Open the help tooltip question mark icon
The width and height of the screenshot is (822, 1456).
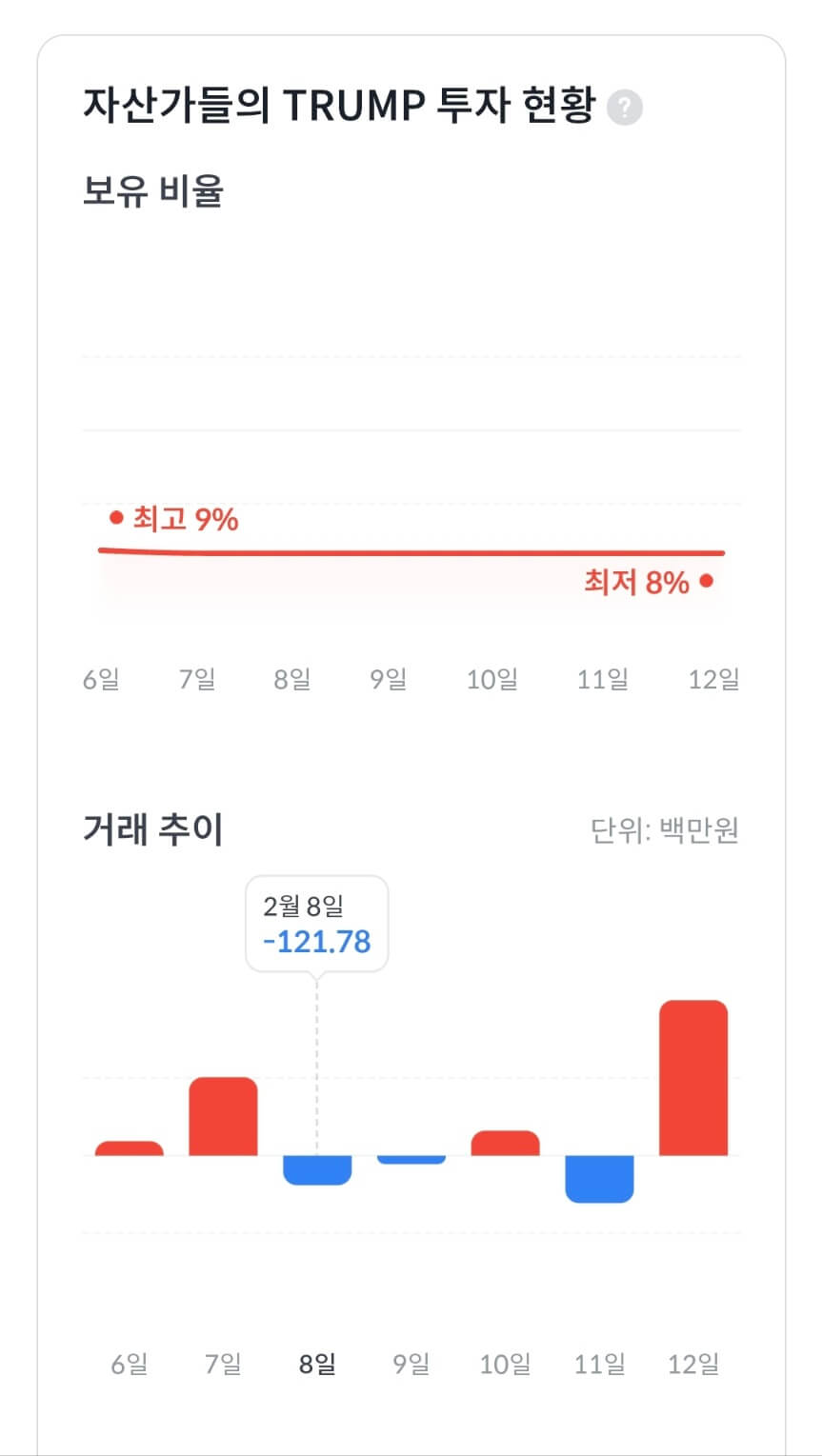627,107
